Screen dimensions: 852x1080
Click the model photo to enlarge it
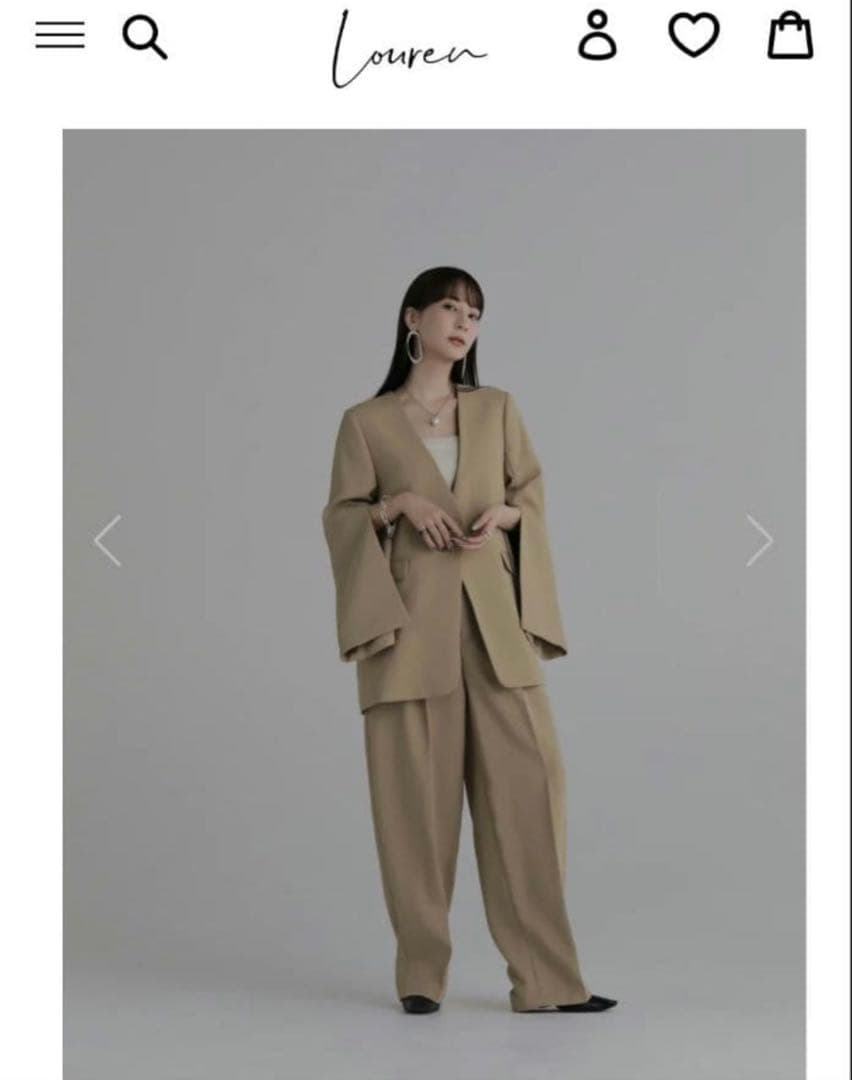(435, 600)
